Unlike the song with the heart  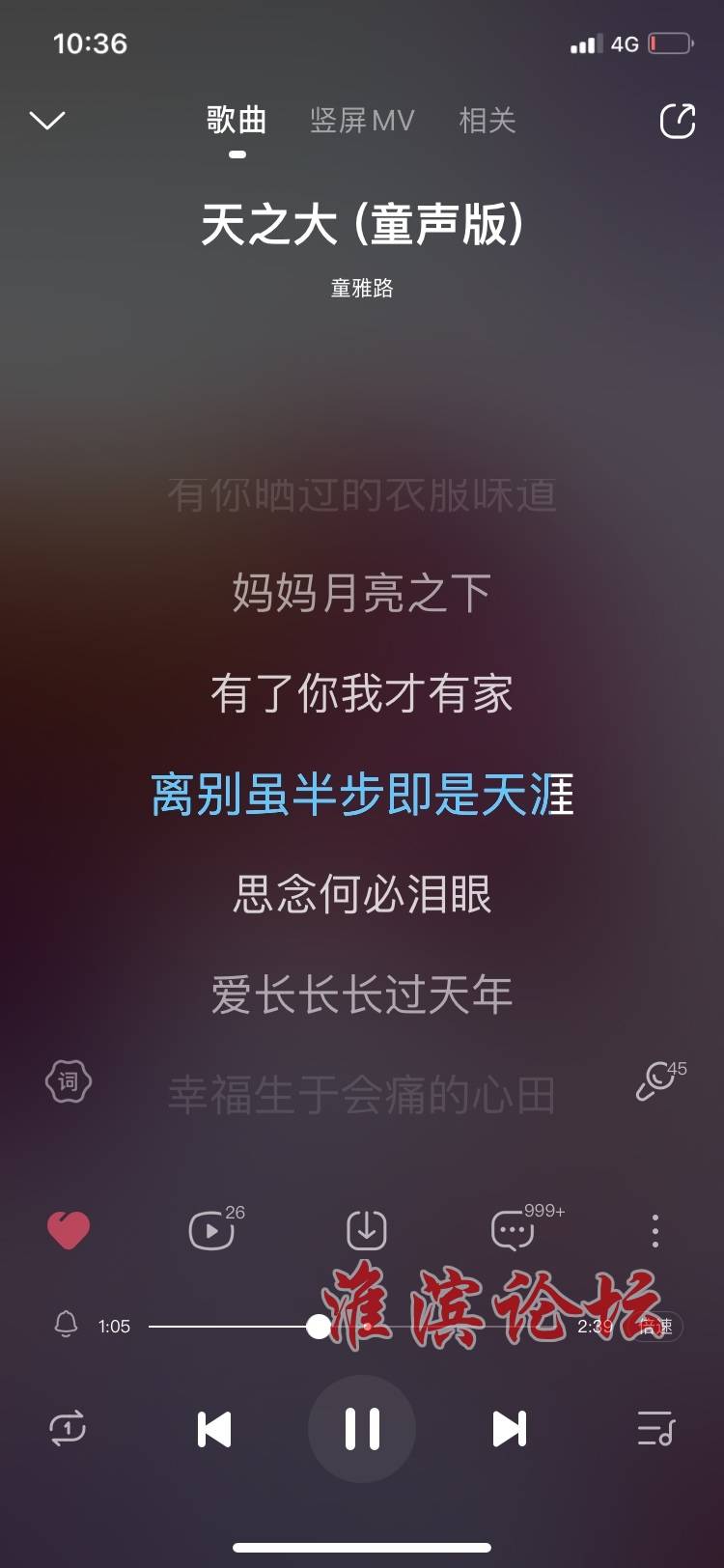tap(69, 1230)
